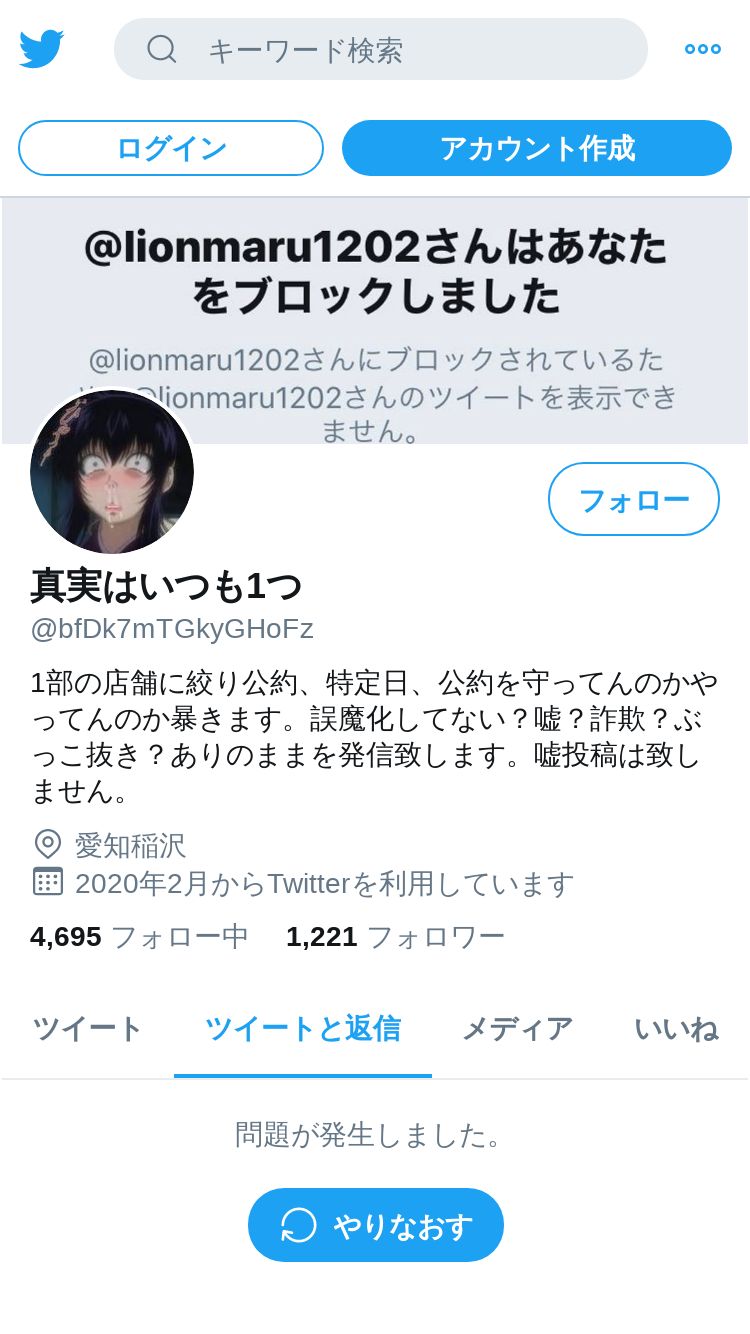Open the three-dot overflow menu
Image resolution: width=750 pixels, height=1334 pixels.
point(703,49)
